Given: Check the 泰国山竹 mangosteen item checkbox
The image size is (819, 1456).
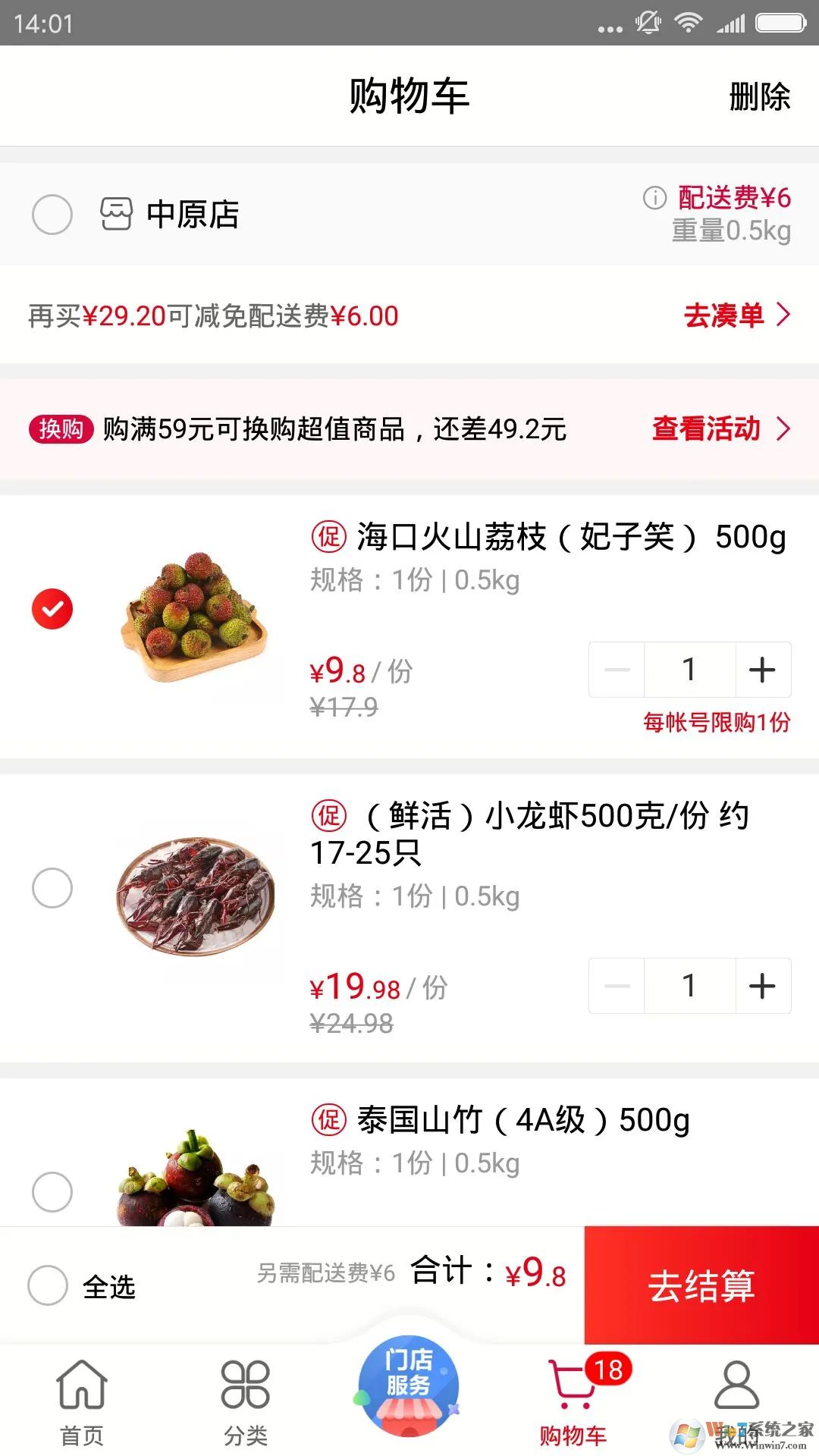Looking at the screenshot, I should pyautogui.click(x=52, y=1191).
